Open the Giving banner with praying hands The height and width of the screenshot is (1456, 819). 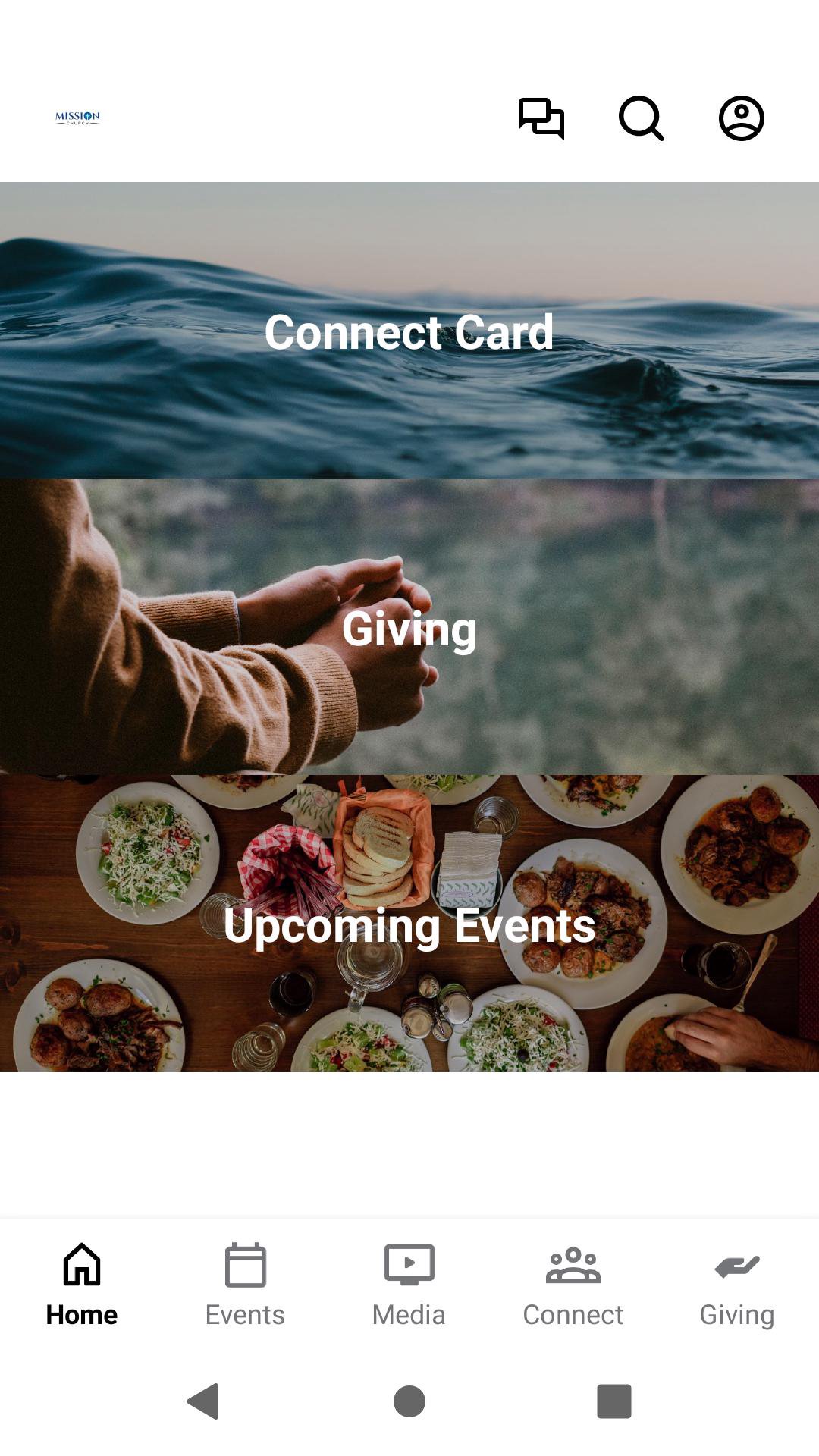[x=409, y=627]
